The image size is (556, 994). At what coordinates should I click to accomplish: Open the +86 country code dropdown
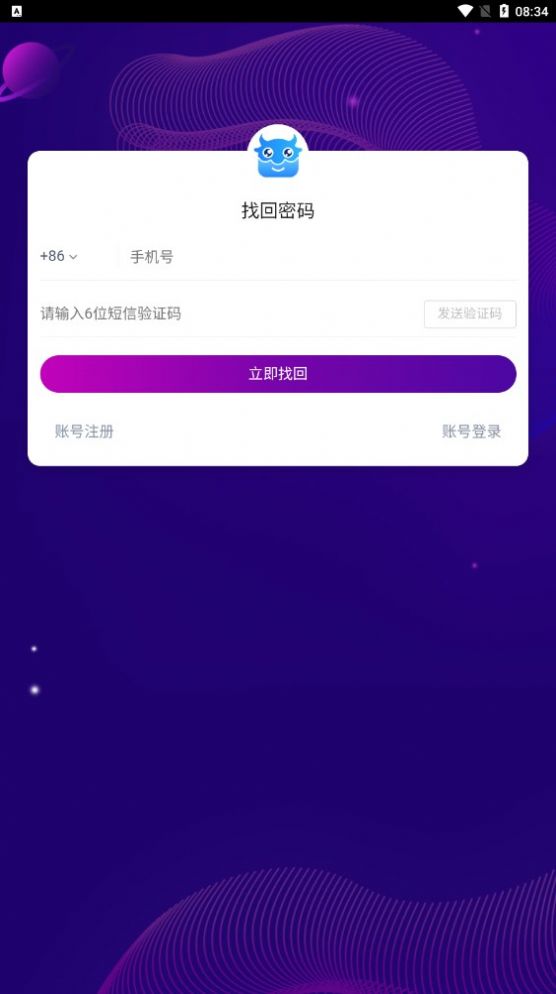tap(58, 257)
